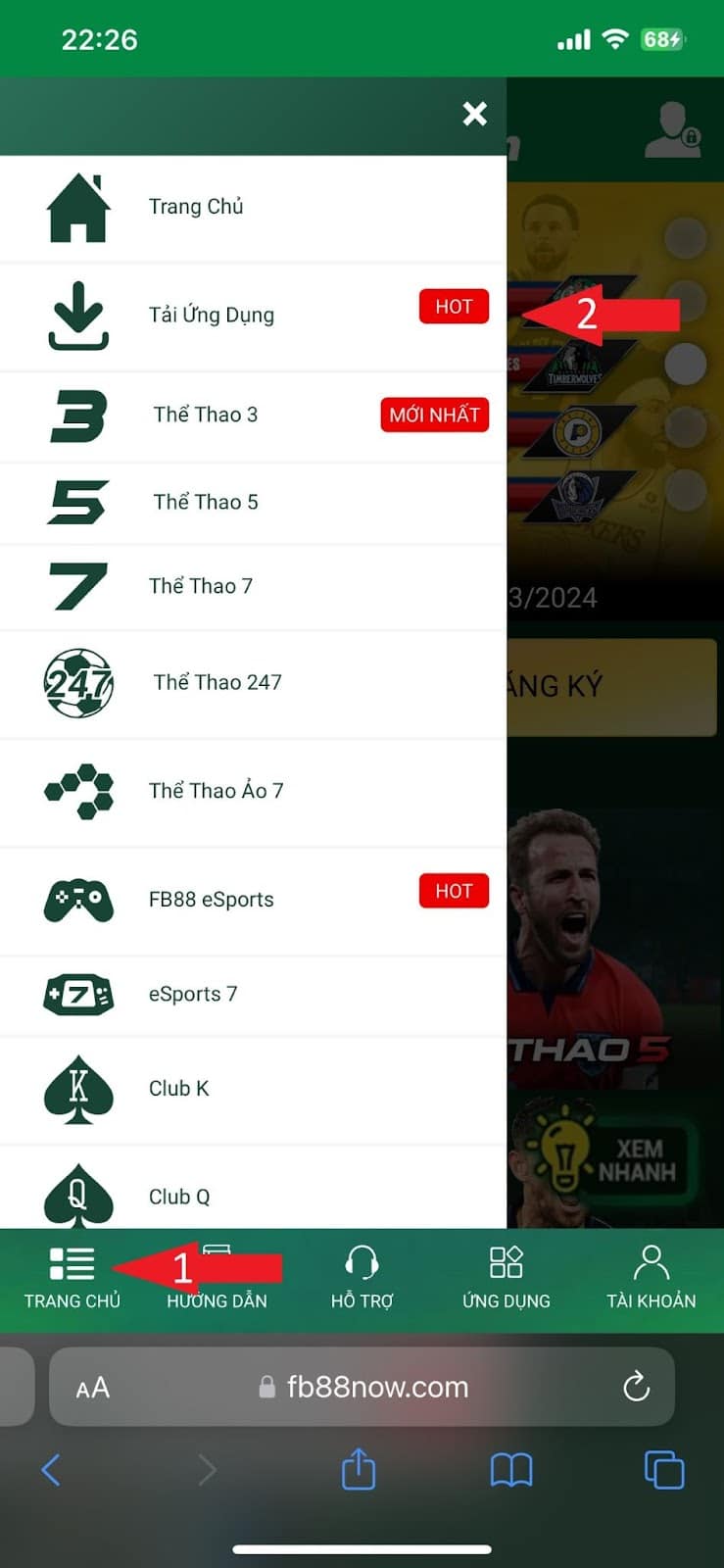Viewport: 724px width, 1568px height.
Task: Click the download icon beside Tải Ứng Dụng
Action: pyautogui.click(x=78, y=316)
